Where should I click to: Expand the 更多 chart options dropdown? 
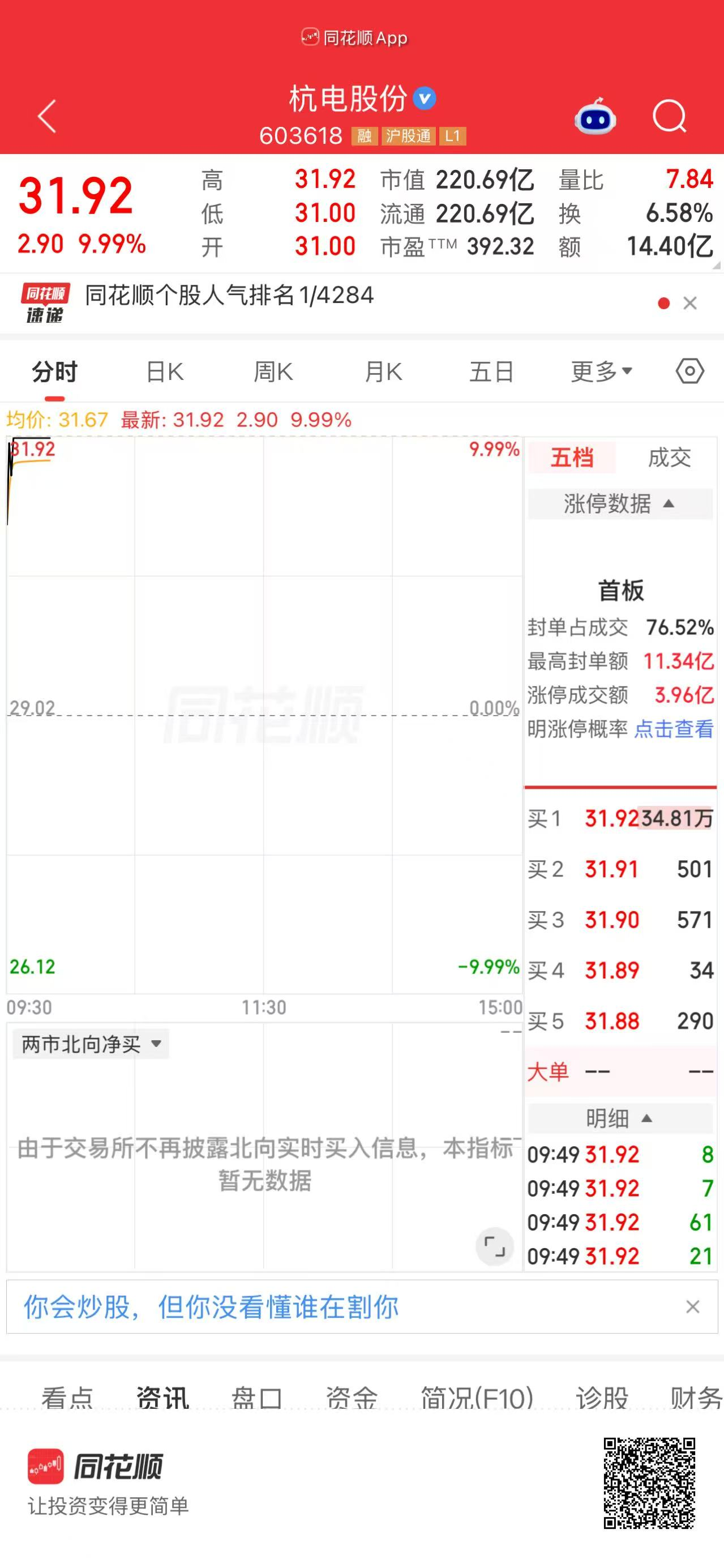click(602, 371)
